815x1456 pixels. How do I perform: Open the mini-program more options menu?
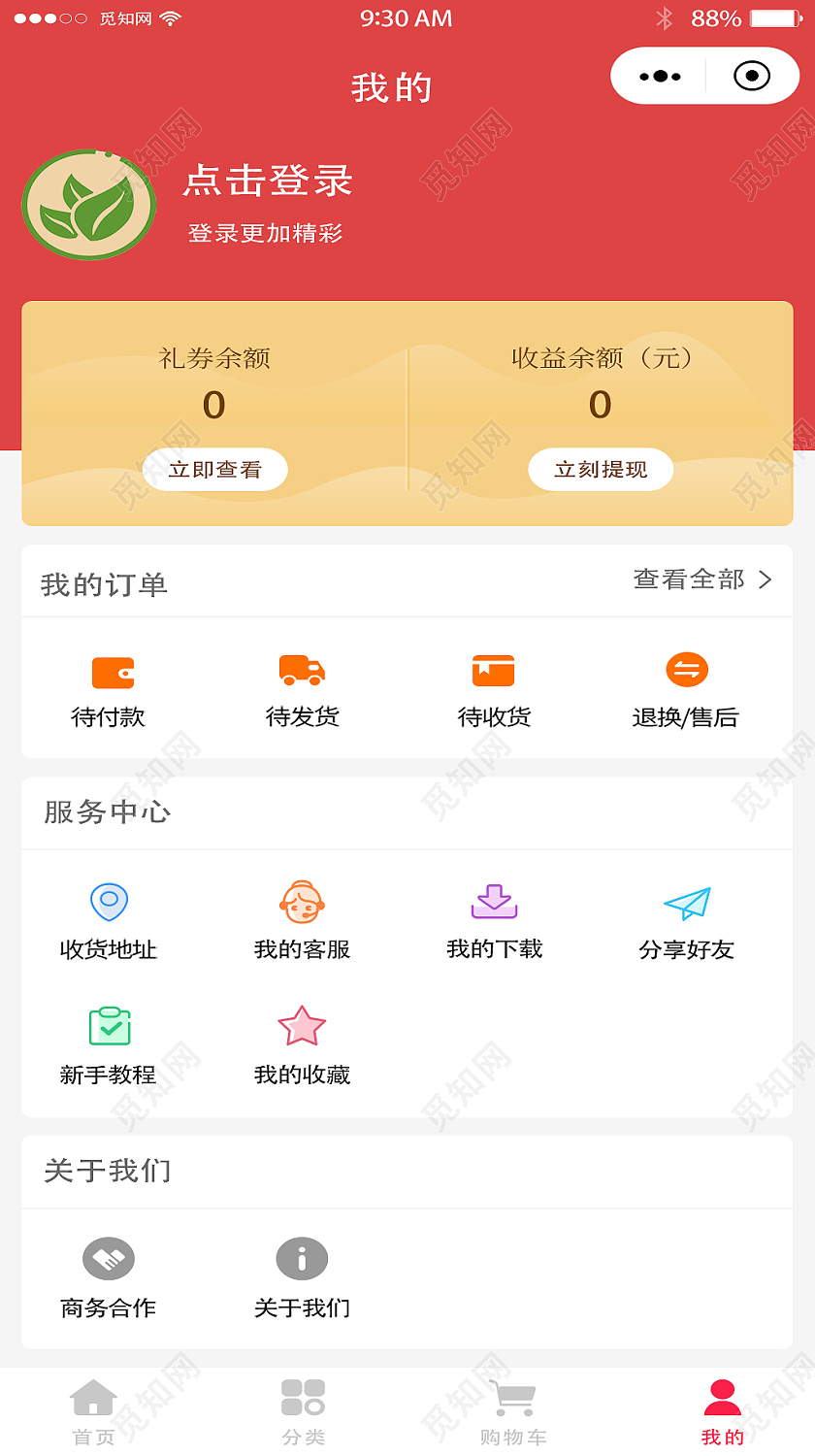659,75
